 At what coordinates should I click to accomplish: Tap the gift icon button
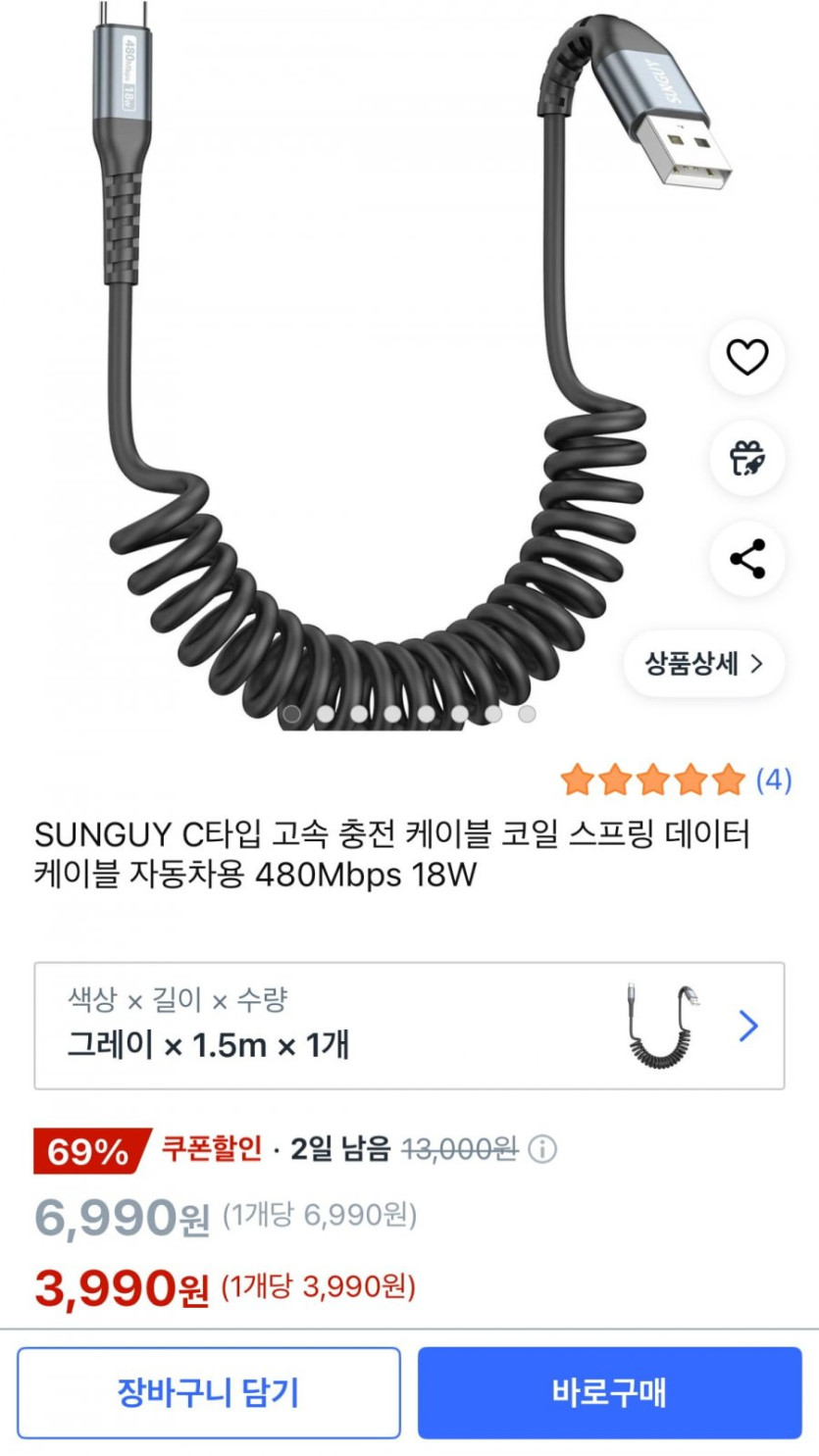tap(746, 458)
